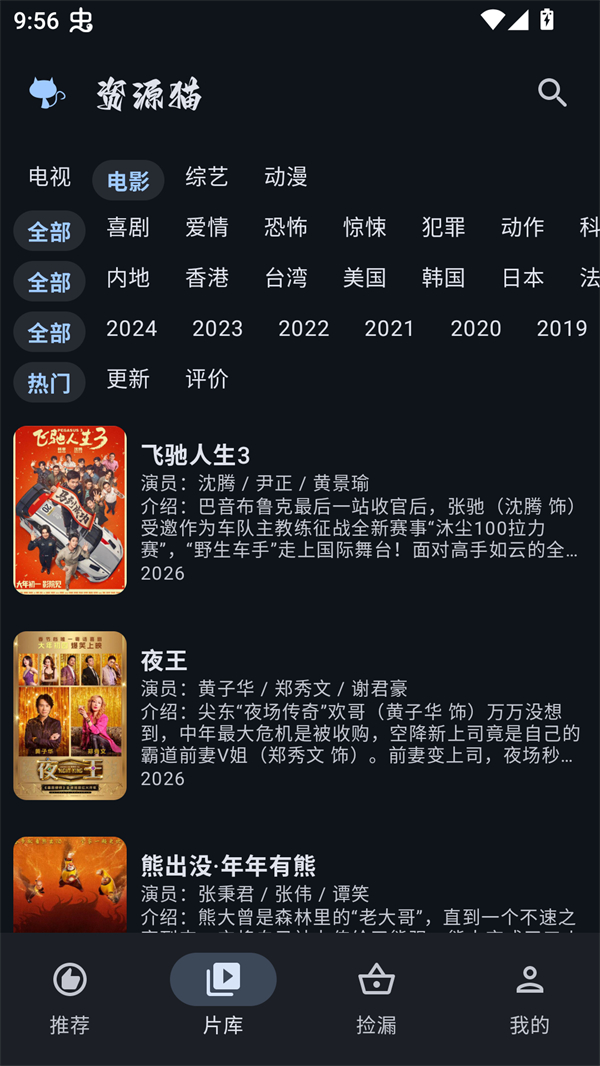Switch to the 捡漏 tab
The width and height of the screenshot is (600, 1066).
(x=376, y=997)
